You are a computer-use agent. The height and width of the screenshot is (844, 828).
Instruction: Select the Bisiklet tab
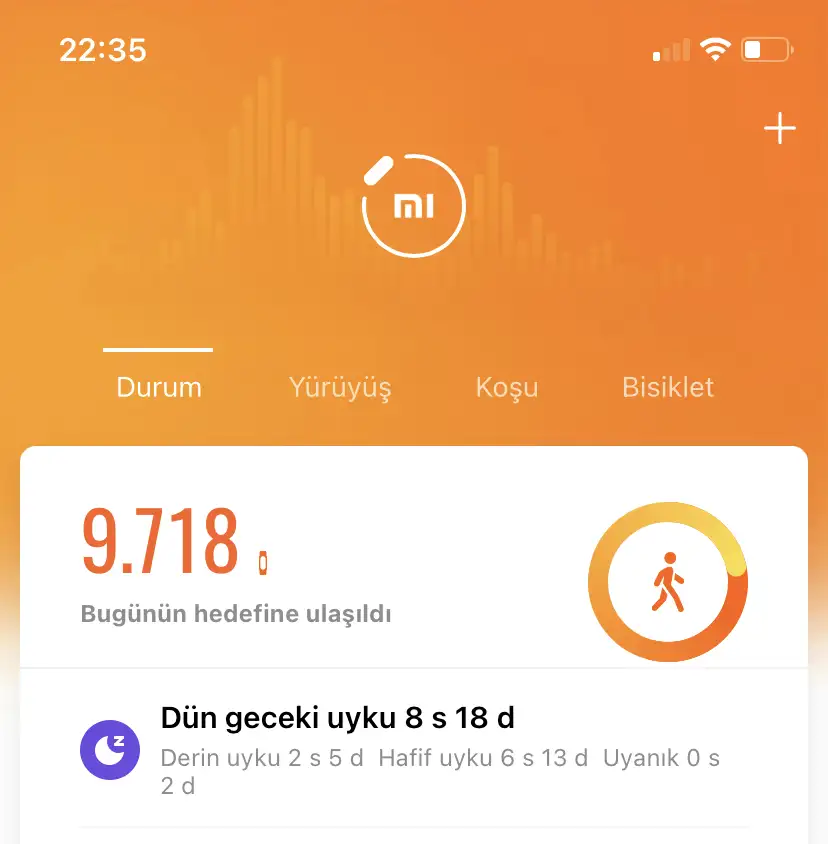668,387
